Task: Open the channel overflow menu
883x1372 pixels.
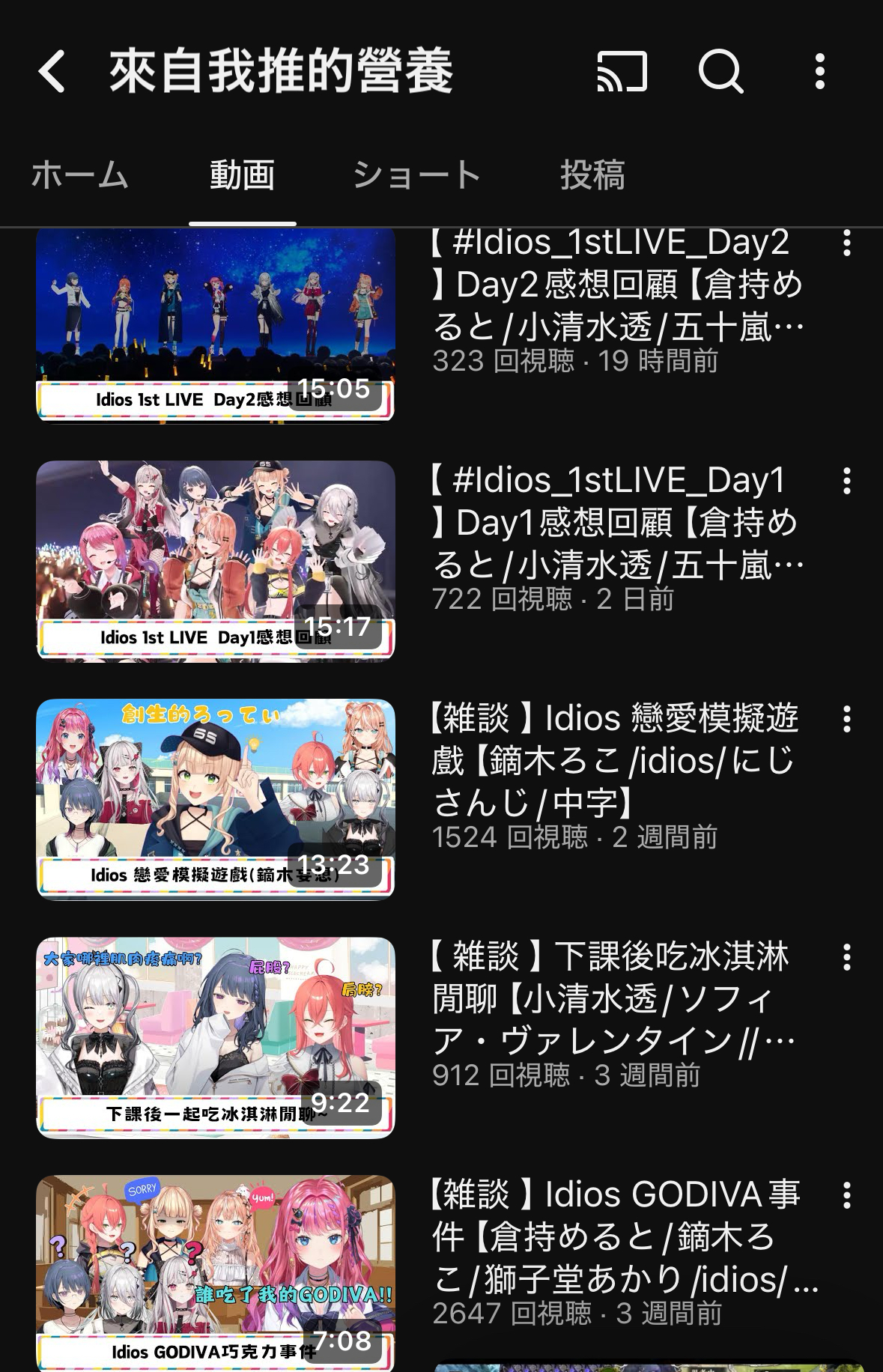Action: coord(820,72)
